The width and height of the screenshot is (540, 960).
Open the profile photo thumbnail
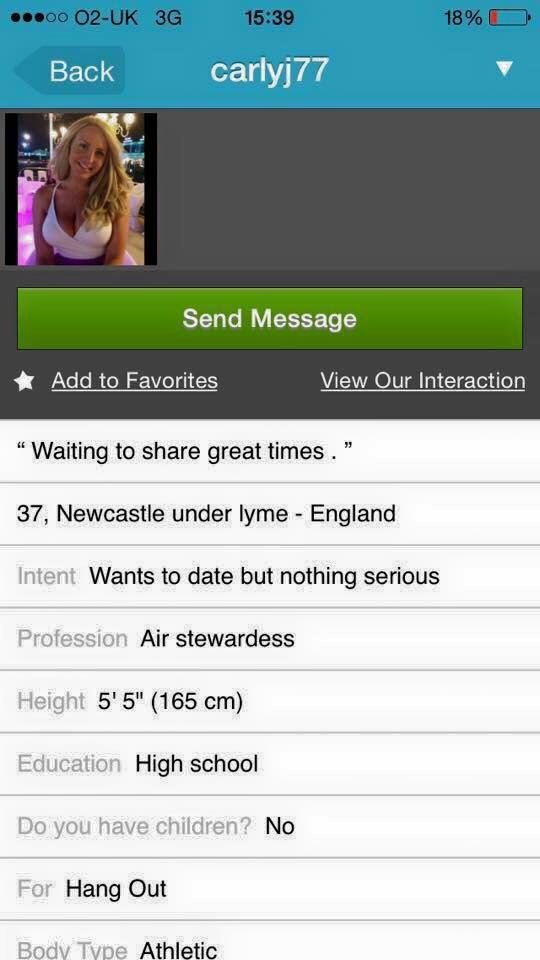tap(81, 189)
